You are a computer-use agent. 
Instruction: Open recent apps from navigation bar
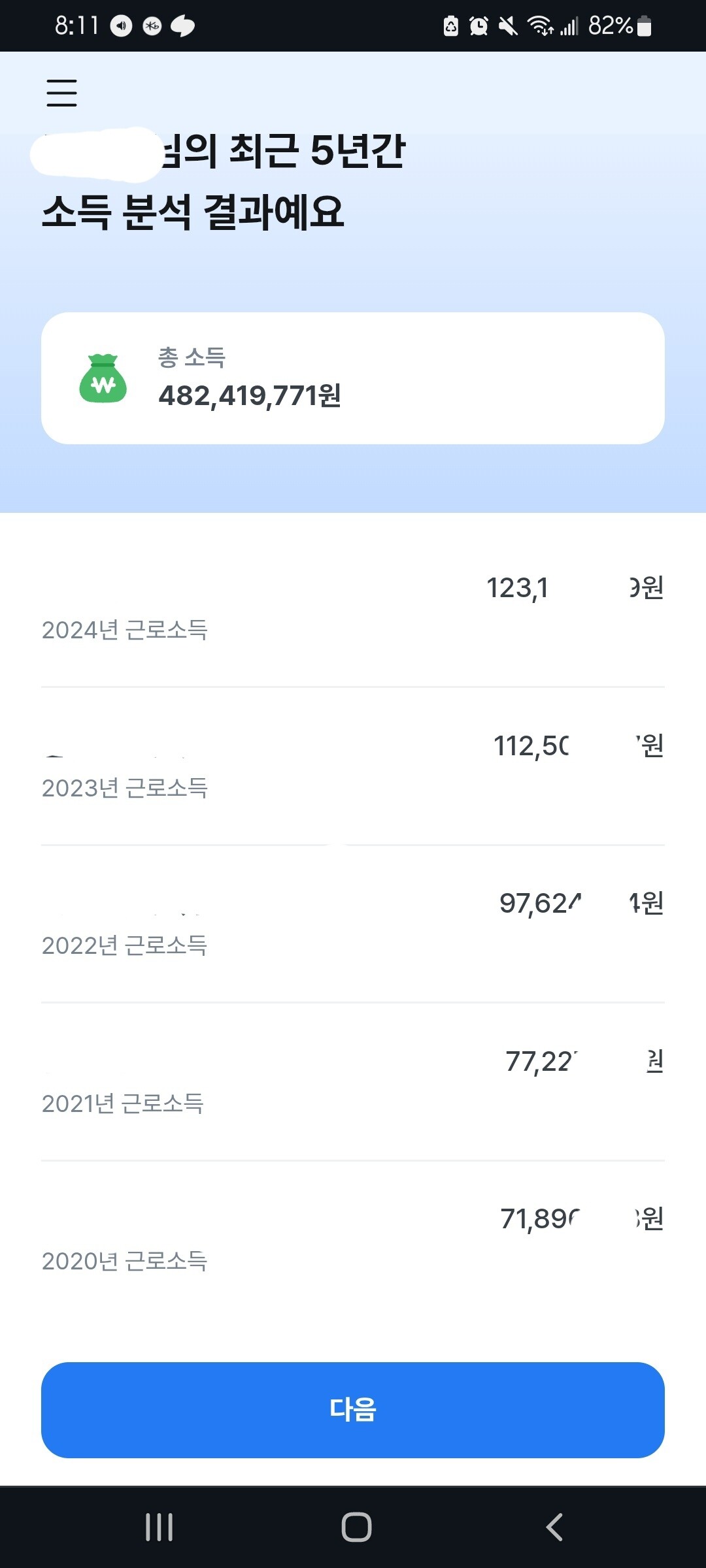[159, 1527]
